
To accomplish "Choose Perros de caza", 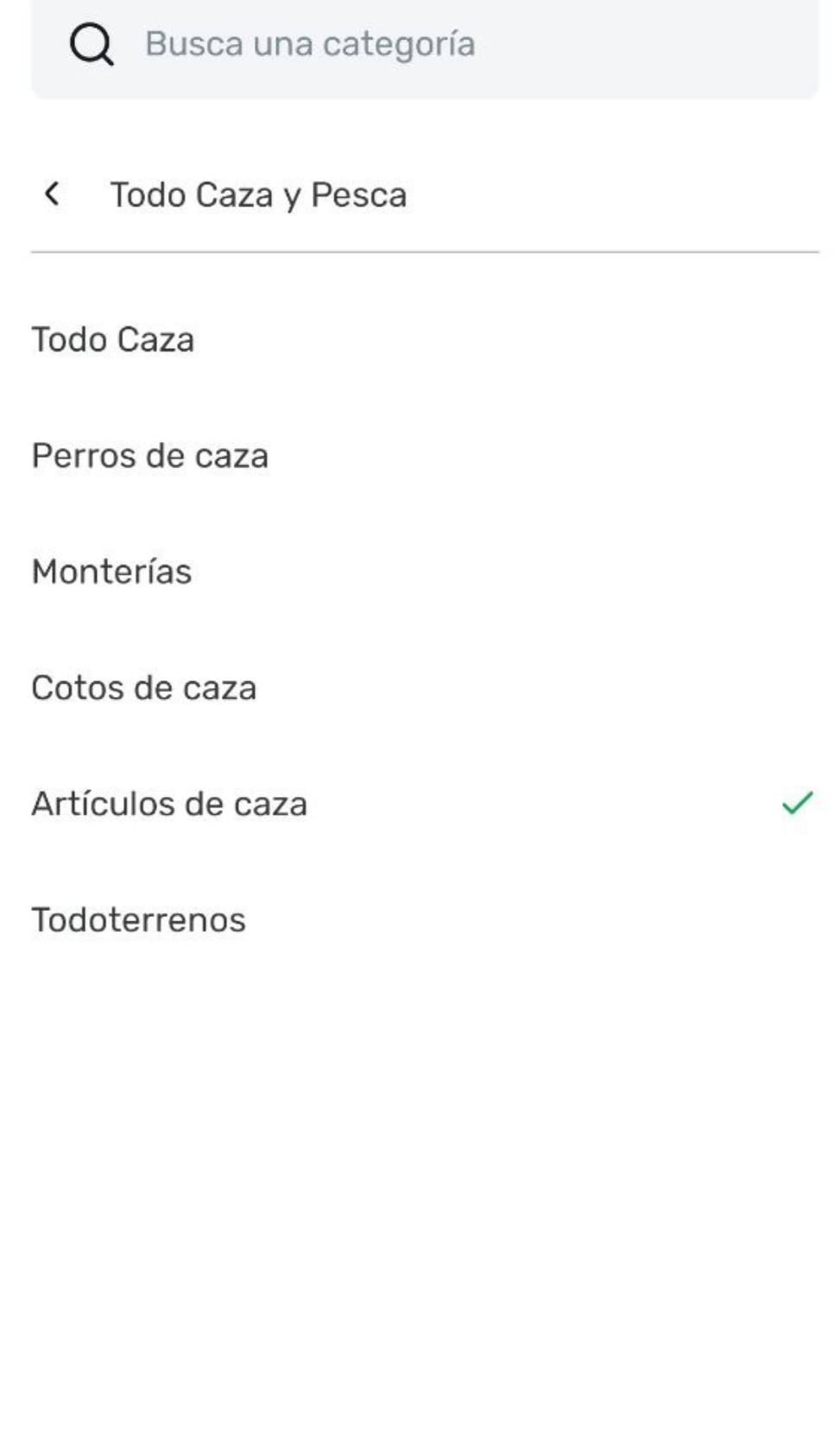I will [x=150, y=456].
